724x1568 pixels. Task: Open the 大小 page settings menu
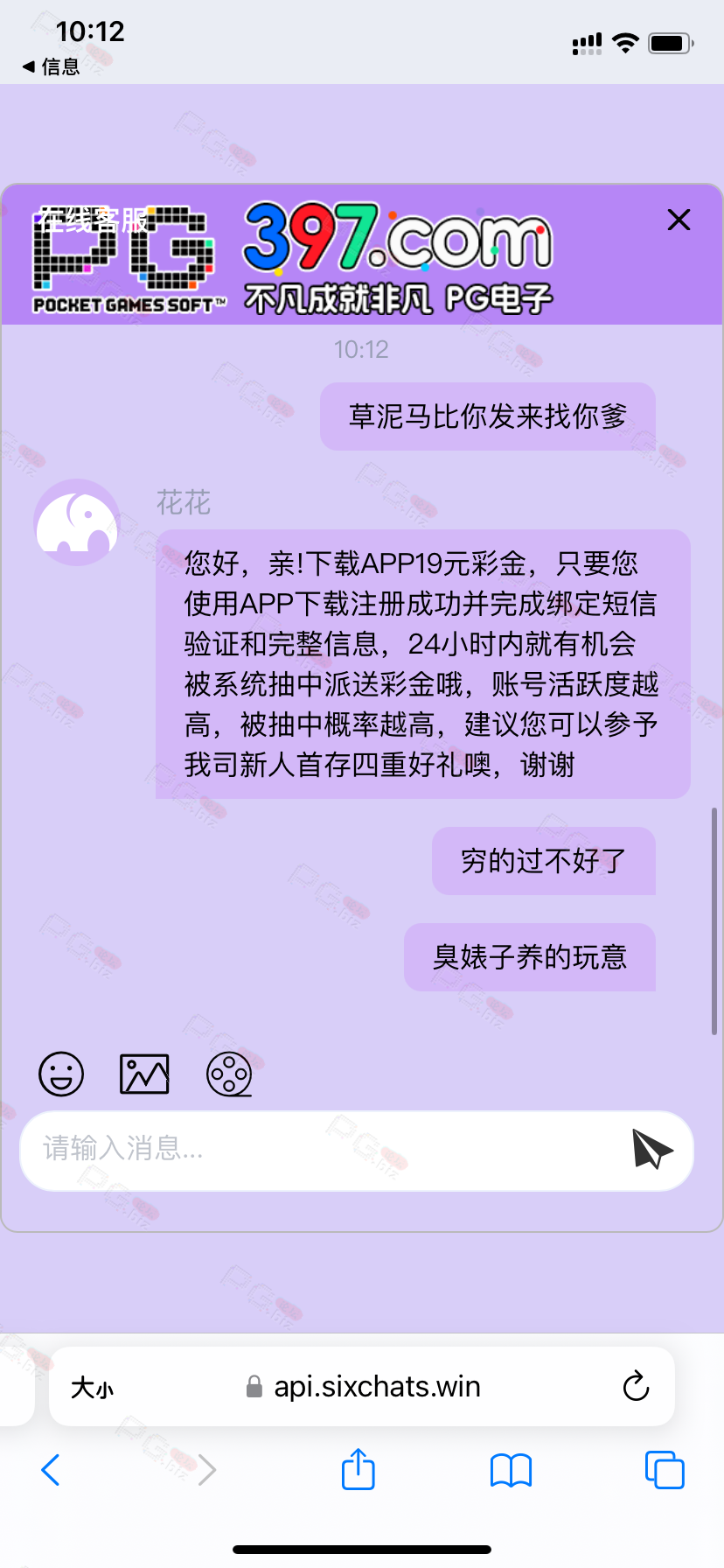point(93,1387)
